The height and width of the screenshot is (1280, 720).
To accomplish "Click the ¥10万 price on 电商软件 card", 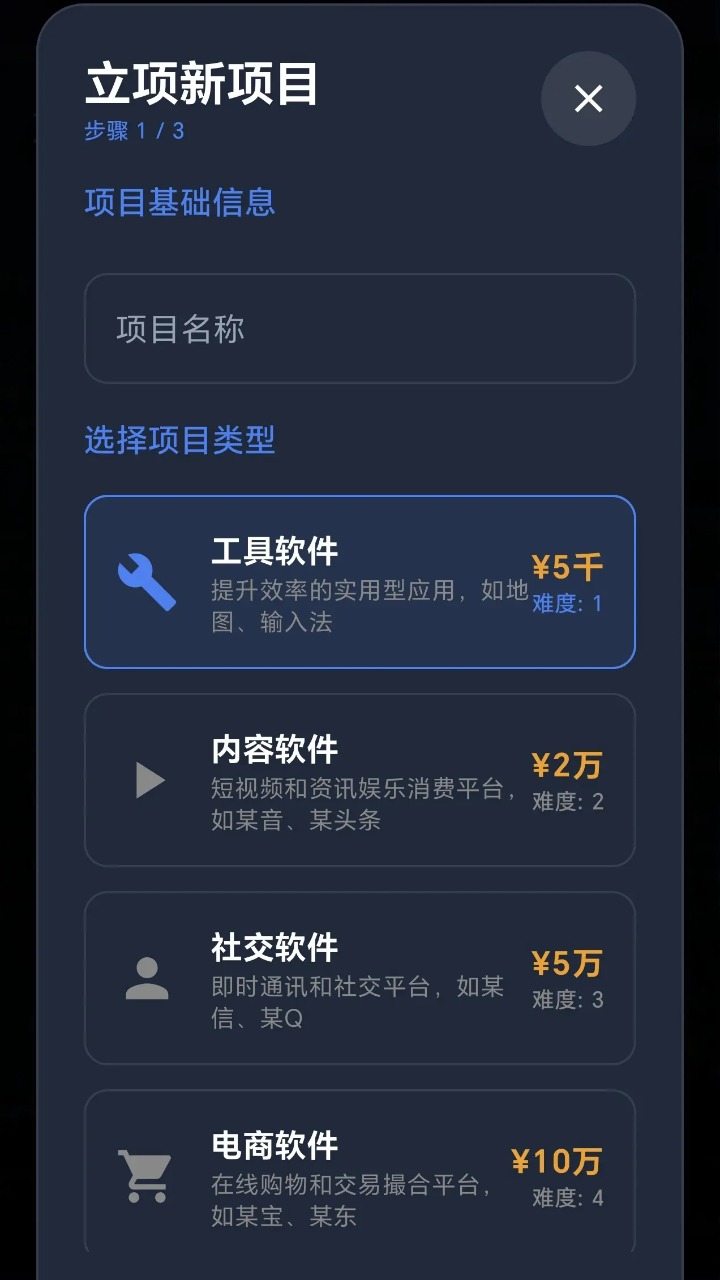I will coord(559,1160).
